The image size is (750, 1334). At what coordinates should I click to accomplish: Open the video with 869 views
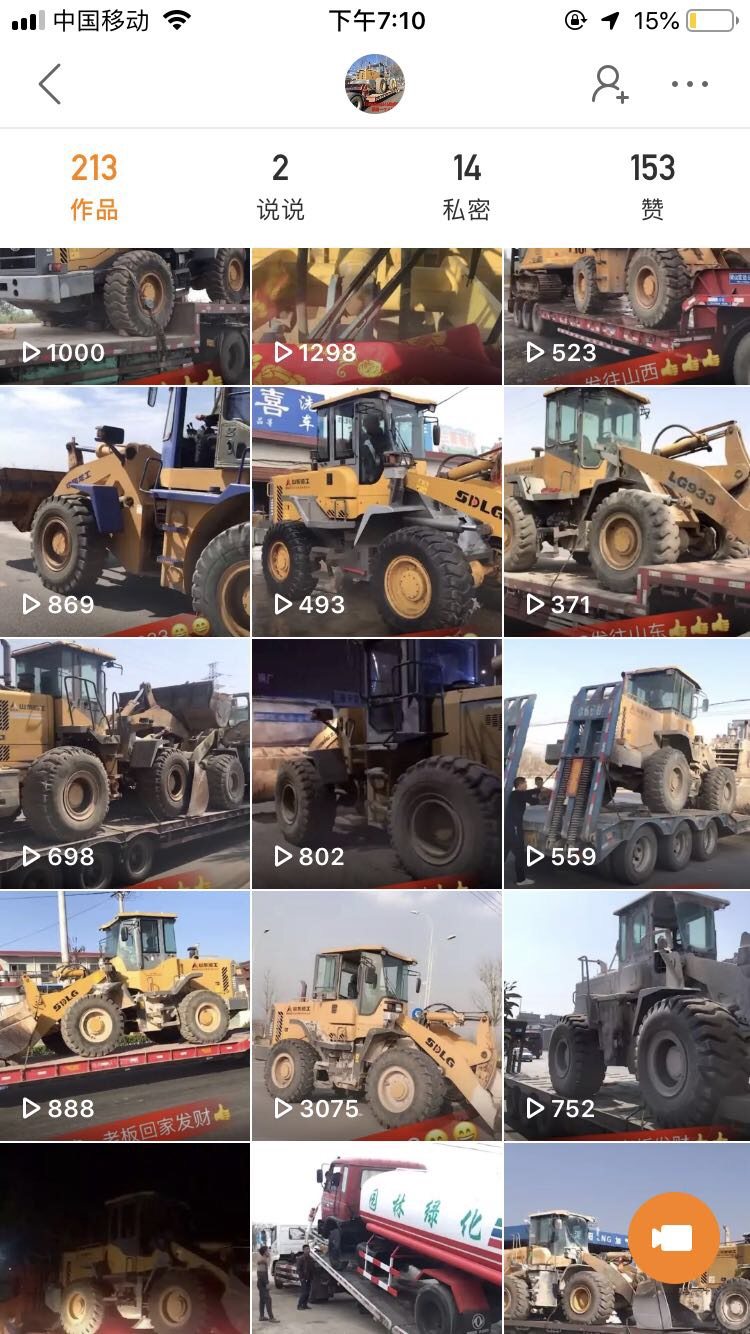click(x=124, y=512)
